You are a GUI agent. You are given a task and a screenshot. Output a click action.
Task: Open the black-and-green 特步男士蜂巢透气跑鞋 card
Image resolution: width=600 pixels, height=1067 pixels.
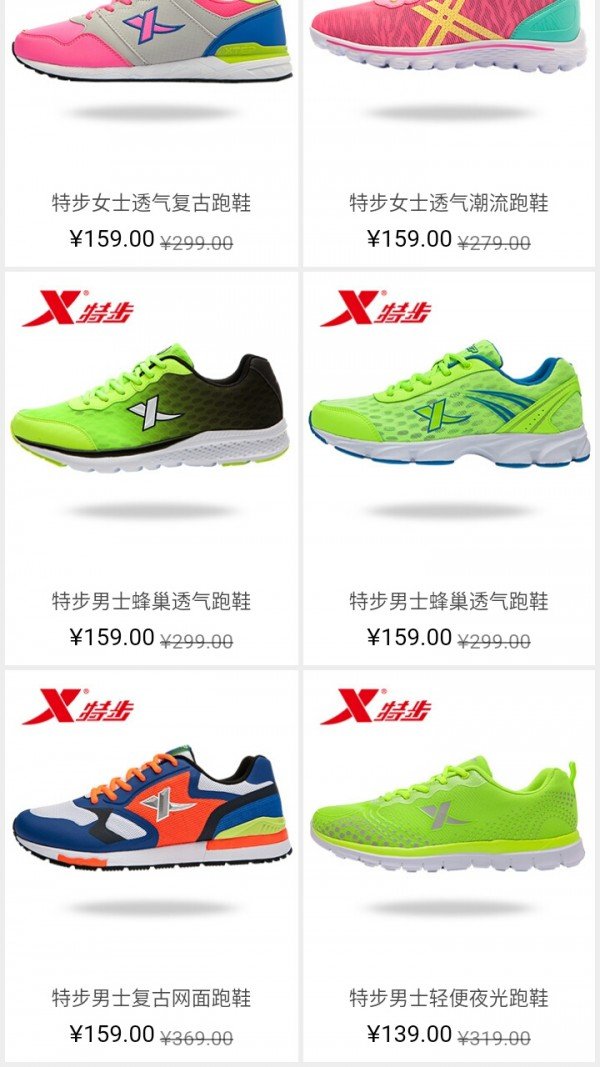151,468
